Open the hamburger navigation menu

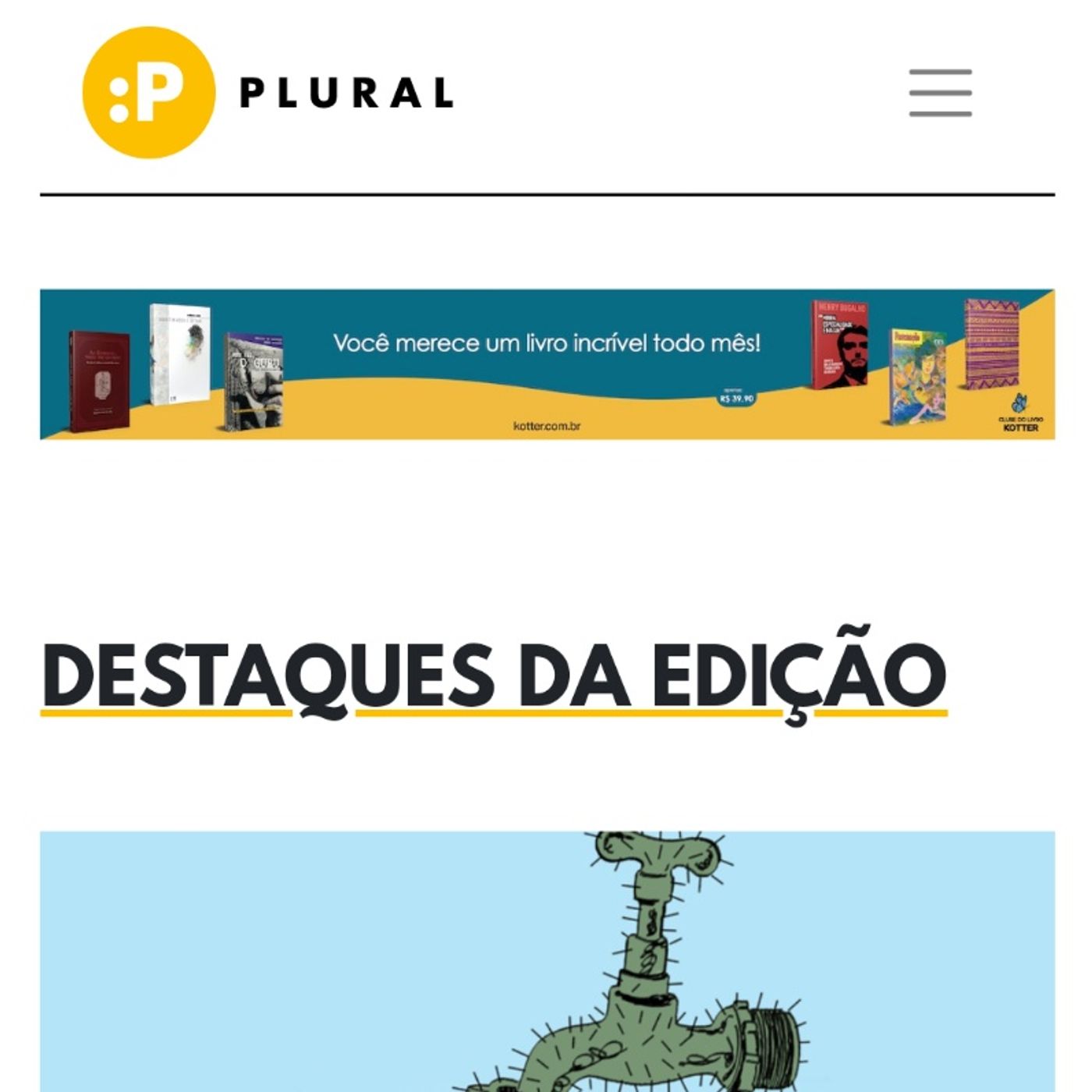940,93
